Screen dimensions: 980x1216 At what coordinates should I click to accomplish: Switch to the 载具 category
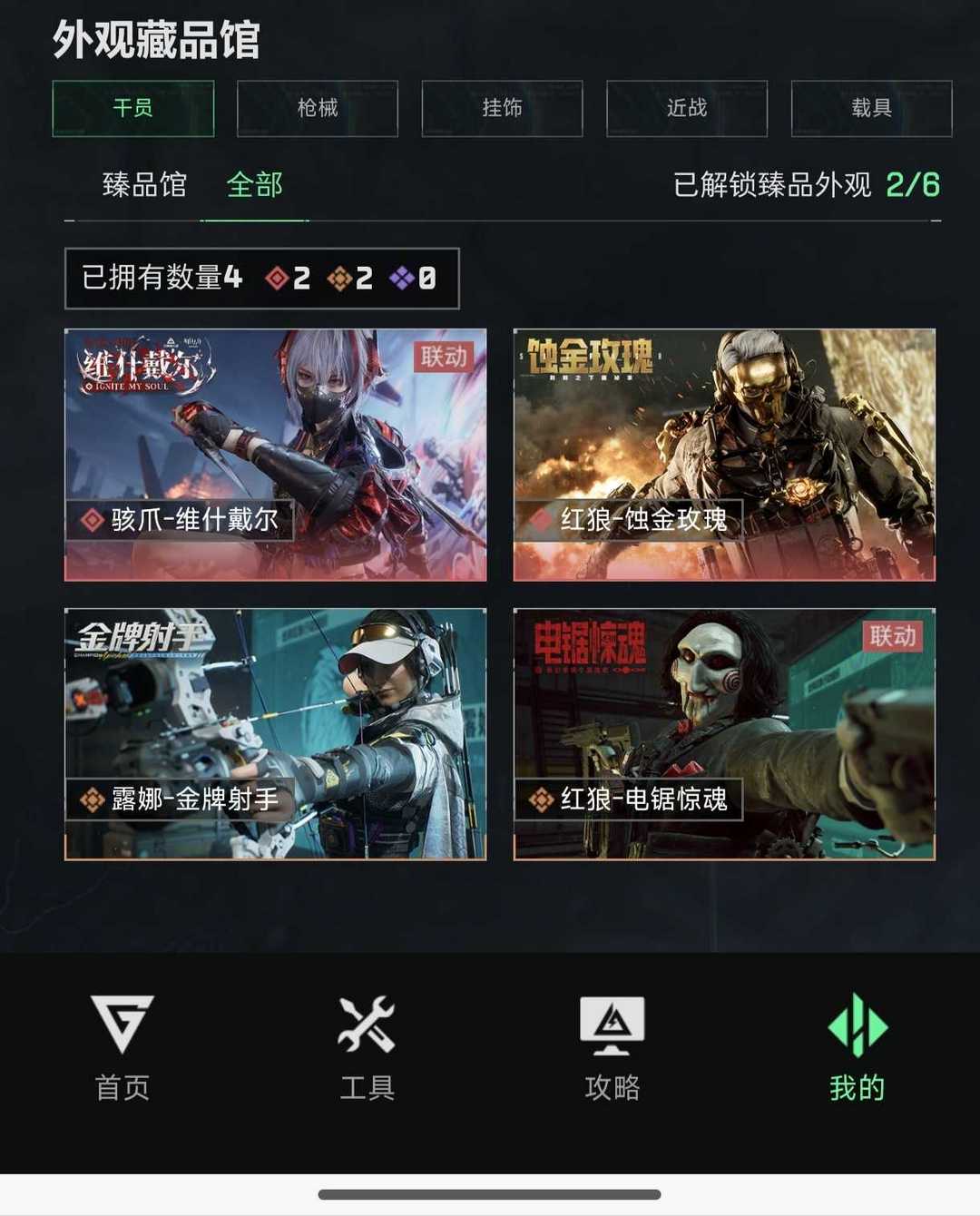pyautogui.click(x=871, y=109)
